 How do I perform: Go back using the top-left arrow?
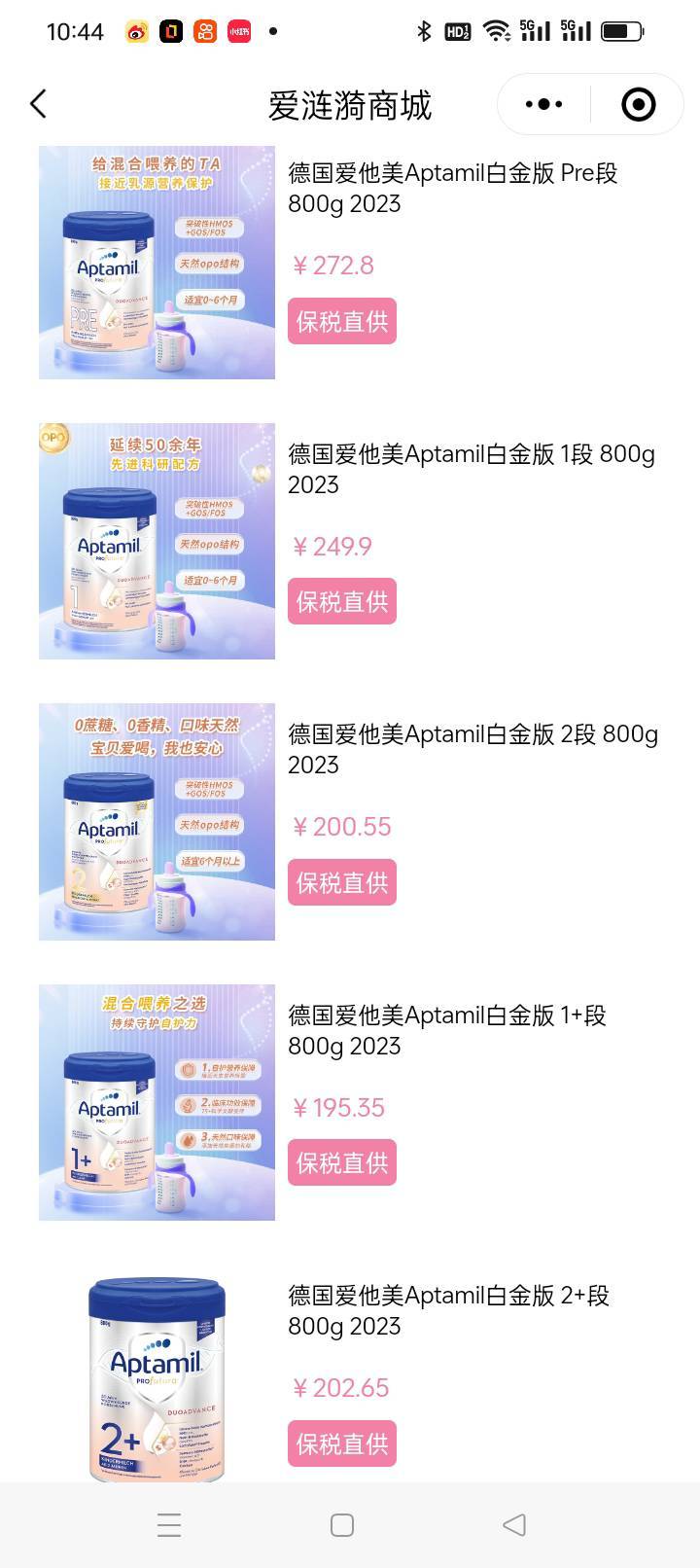38,104
